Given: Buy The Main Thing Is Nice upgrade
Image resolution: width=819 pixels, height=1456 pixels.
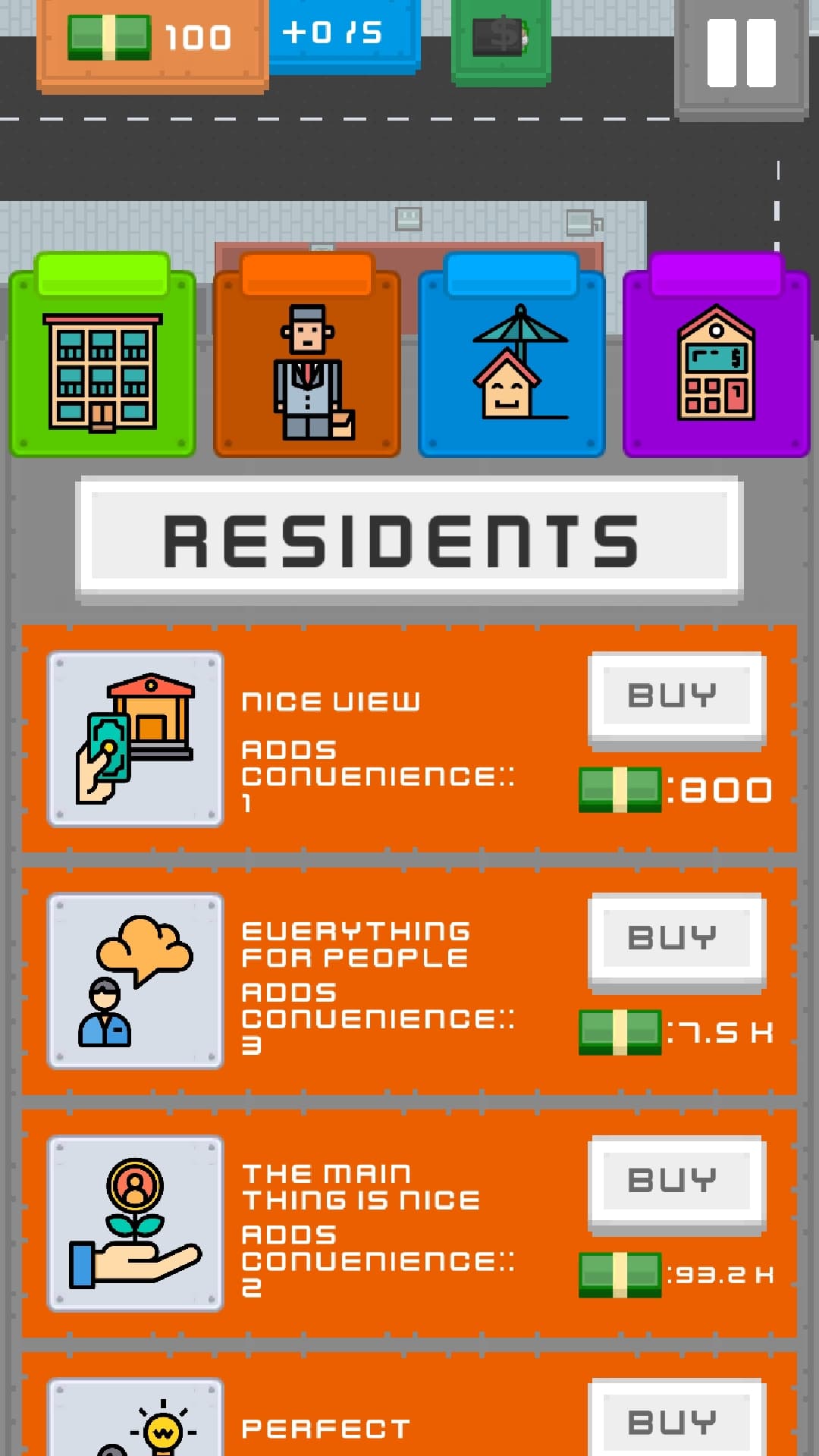Looking at the screenshot, I should (676, 1180).
